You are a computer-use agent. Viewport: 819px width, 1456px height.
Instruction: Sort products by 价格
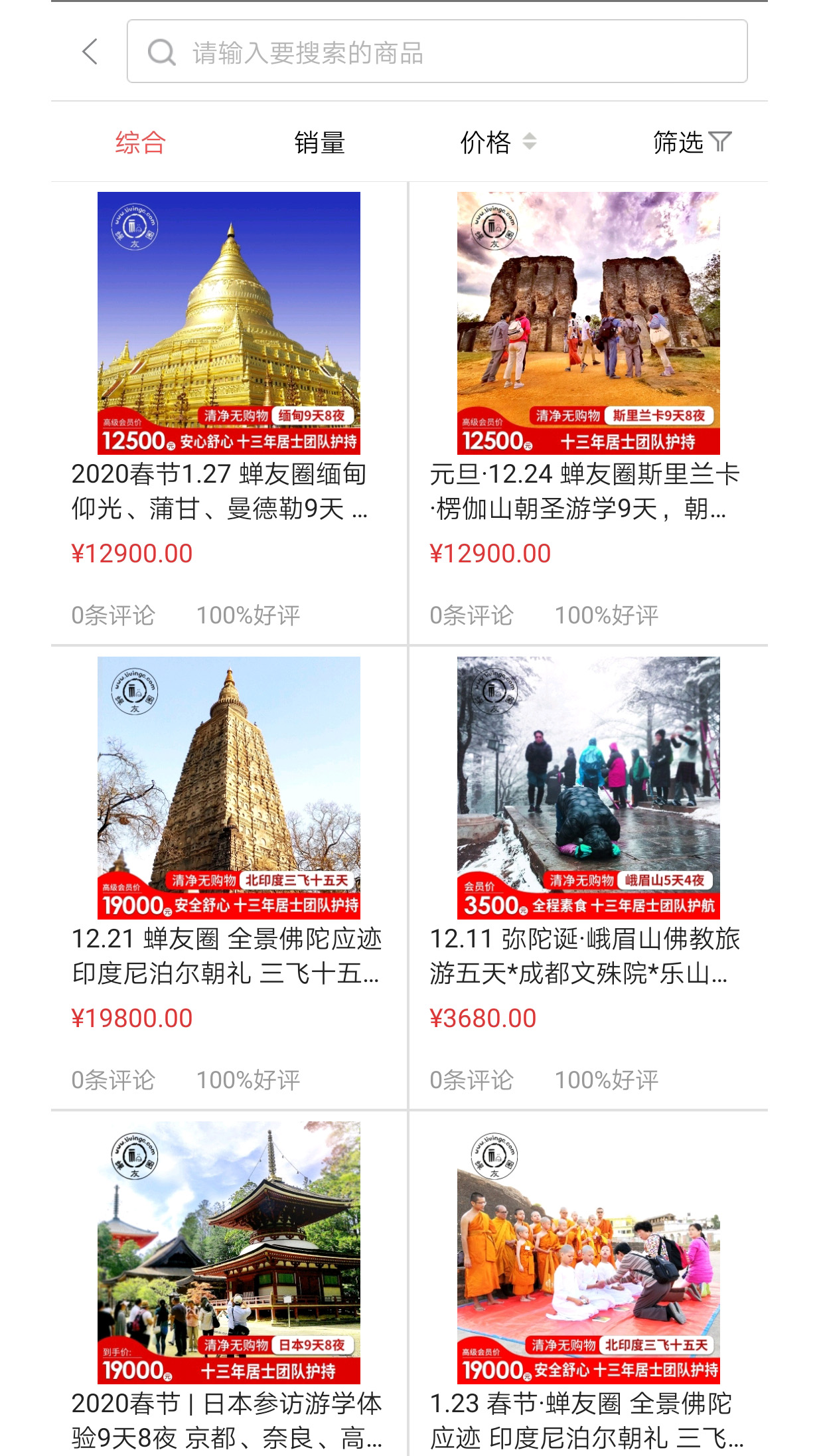pyautogui.click(x=498, y=142)
